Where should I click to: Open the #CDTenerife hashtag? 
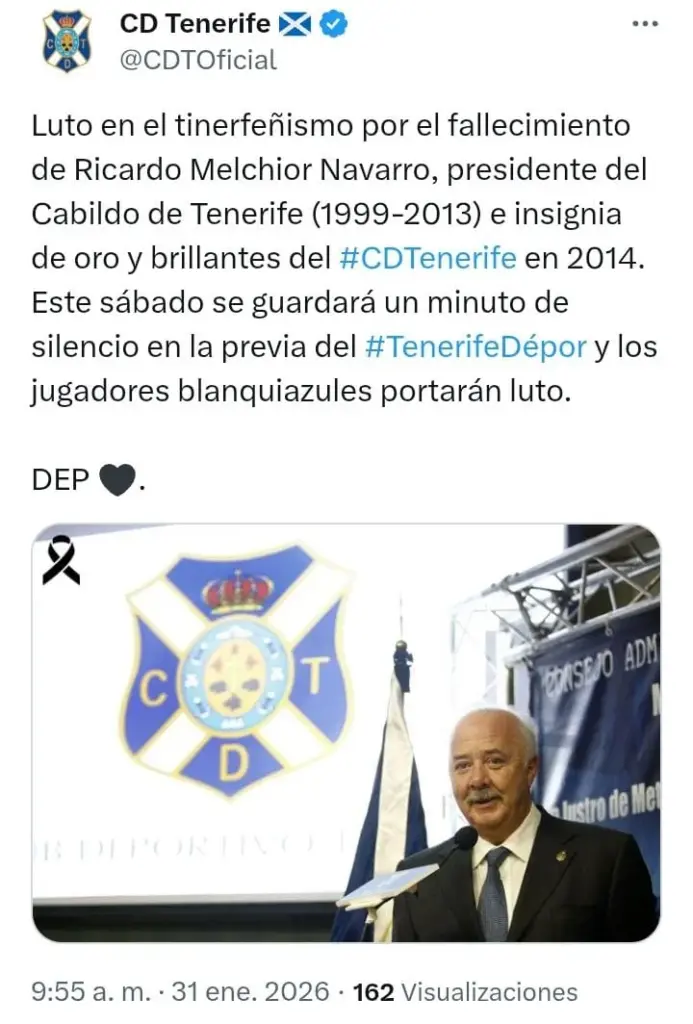click(x=428, y=257)
